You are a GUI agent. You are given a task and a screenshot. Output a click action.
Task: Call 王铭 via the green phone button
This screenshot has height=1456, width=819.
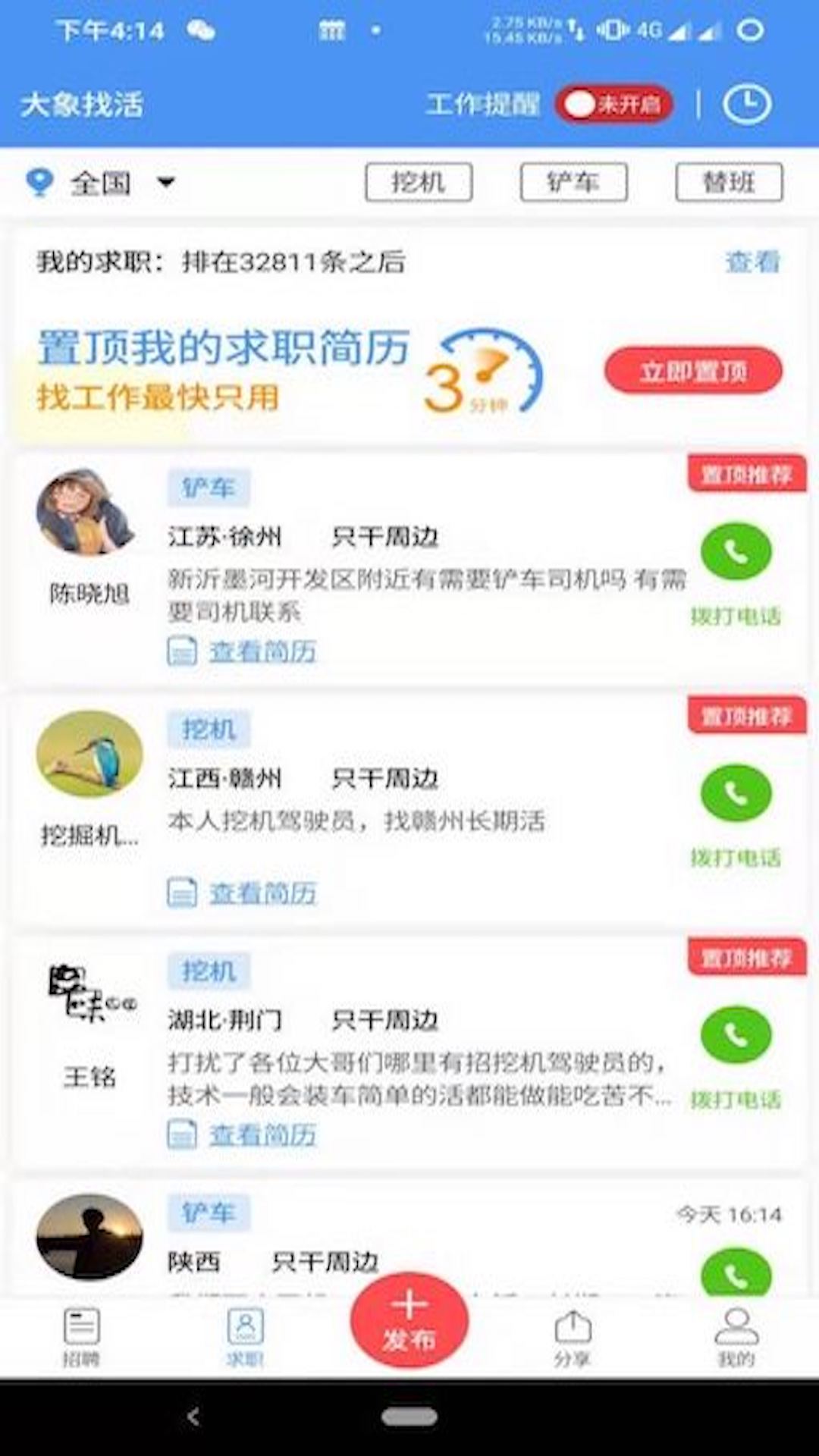click(735, 1034)
